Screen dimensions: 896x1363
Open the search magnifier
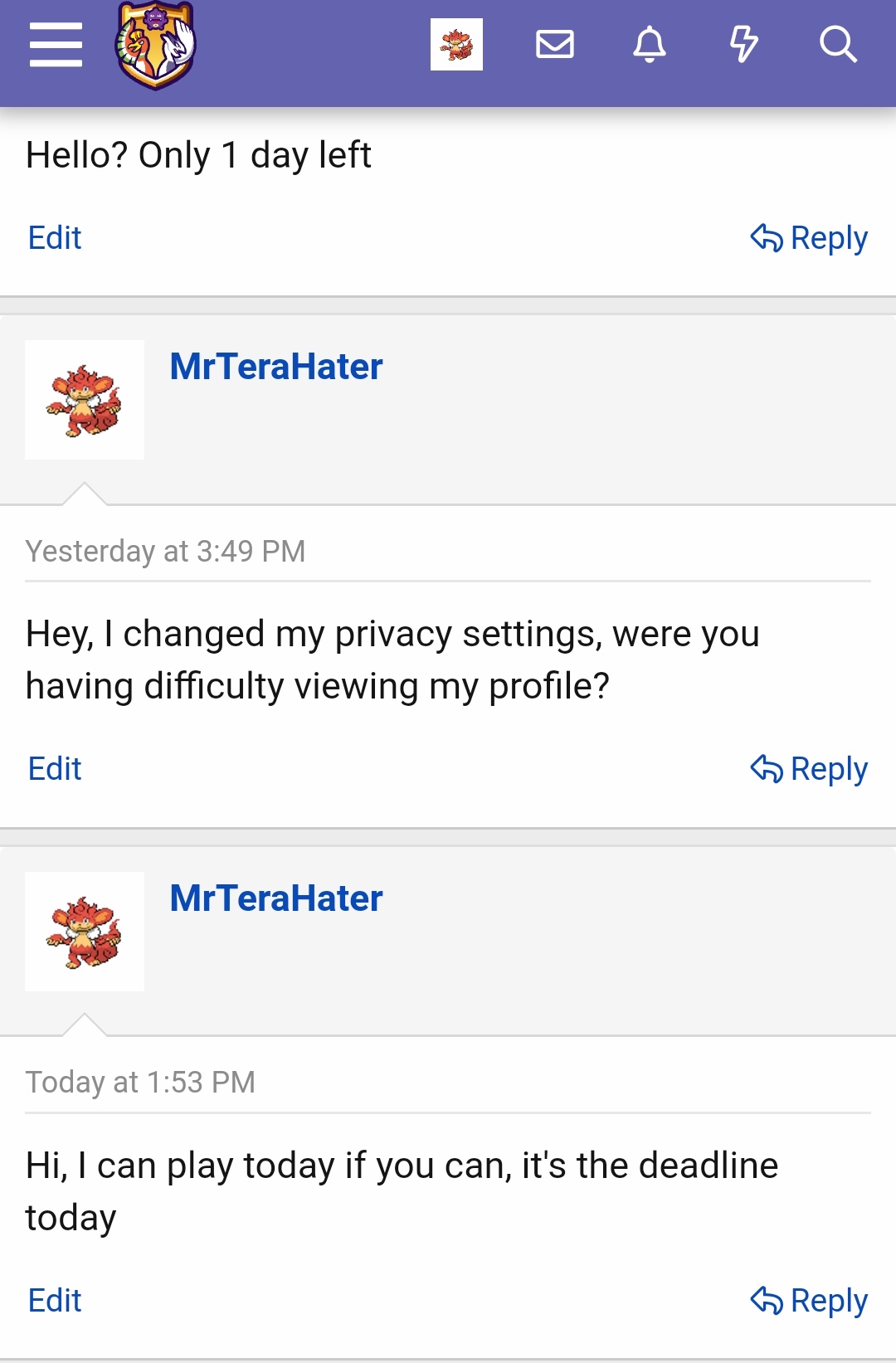[838, 45]
